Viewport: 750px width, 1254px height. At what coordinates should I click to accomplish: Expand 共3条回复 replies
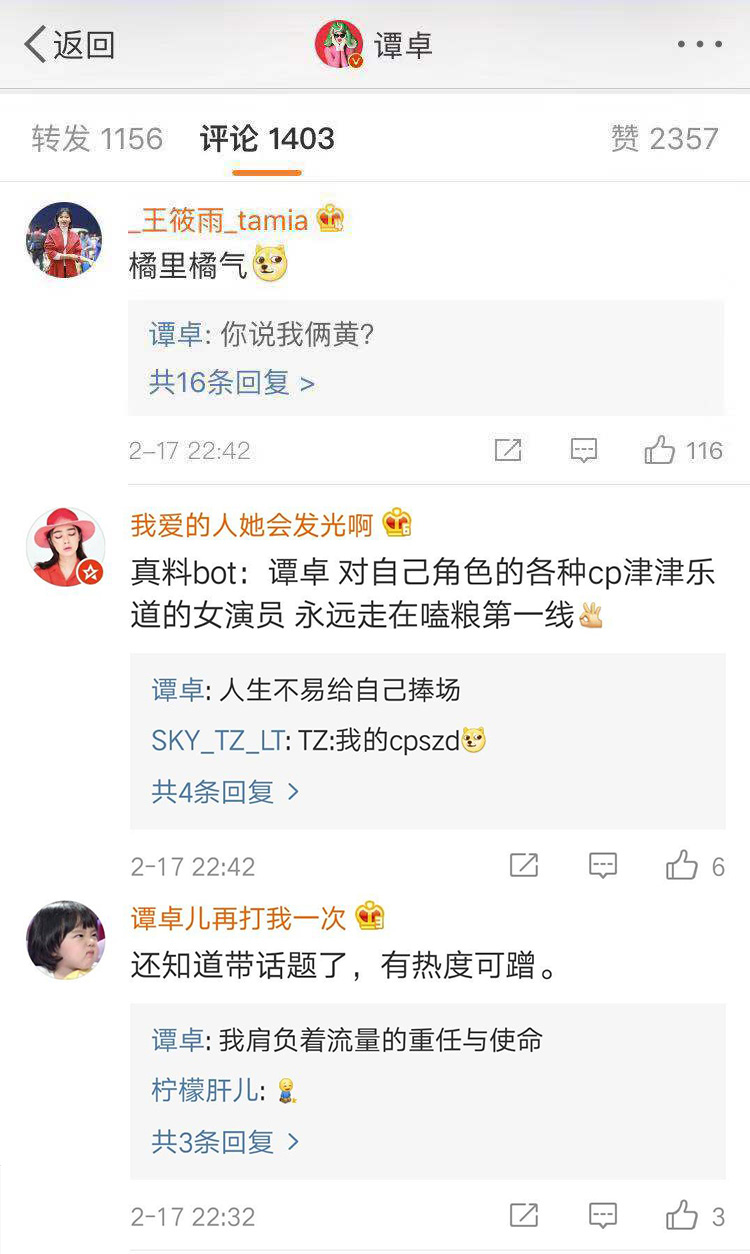[x=226, y=1142]
